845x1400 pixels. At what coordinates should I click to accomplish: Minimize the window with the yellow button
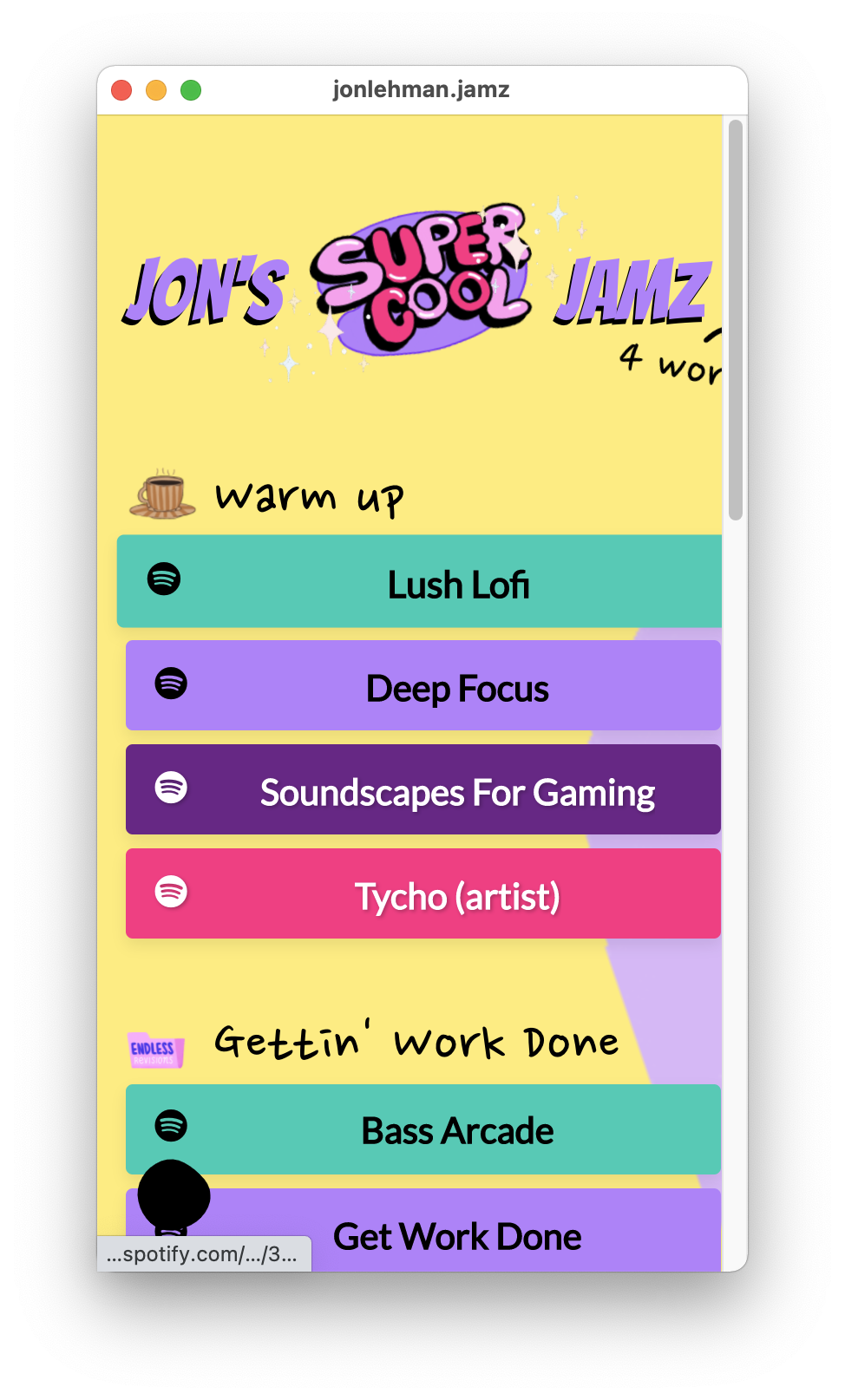pyautogui.click(x=156, y=90)
